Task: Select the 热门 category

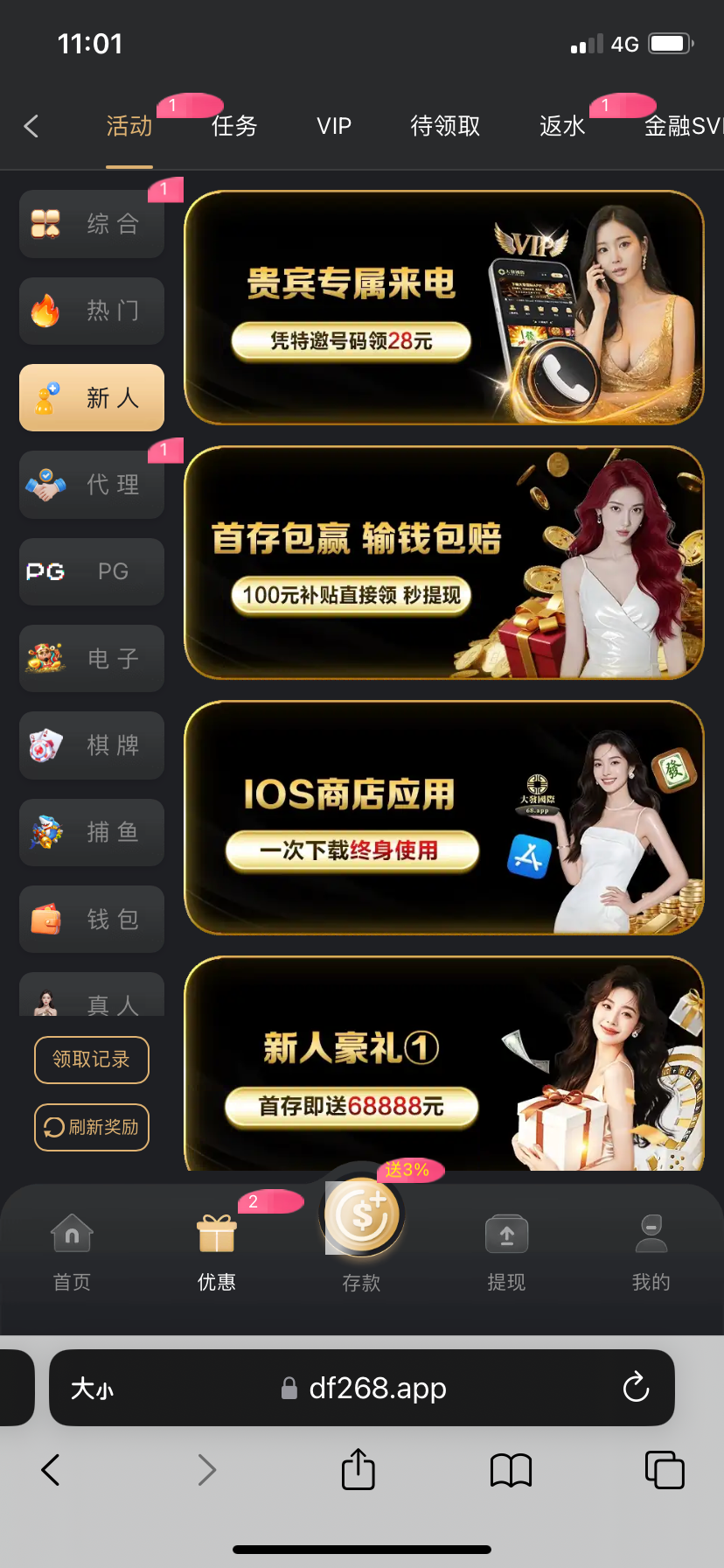Action: [92, 311]
